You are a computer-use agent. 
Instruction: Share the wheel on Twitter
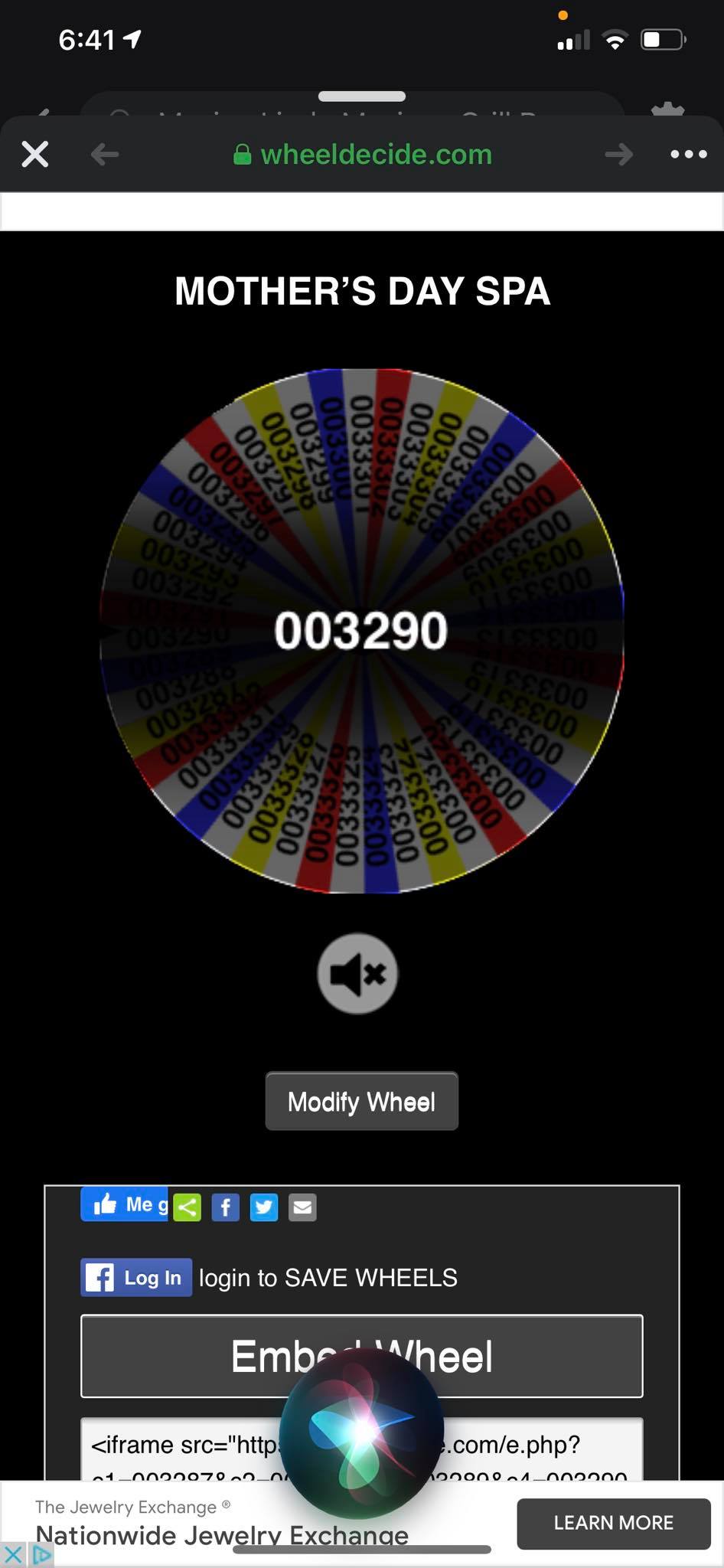click(264, 1207)
